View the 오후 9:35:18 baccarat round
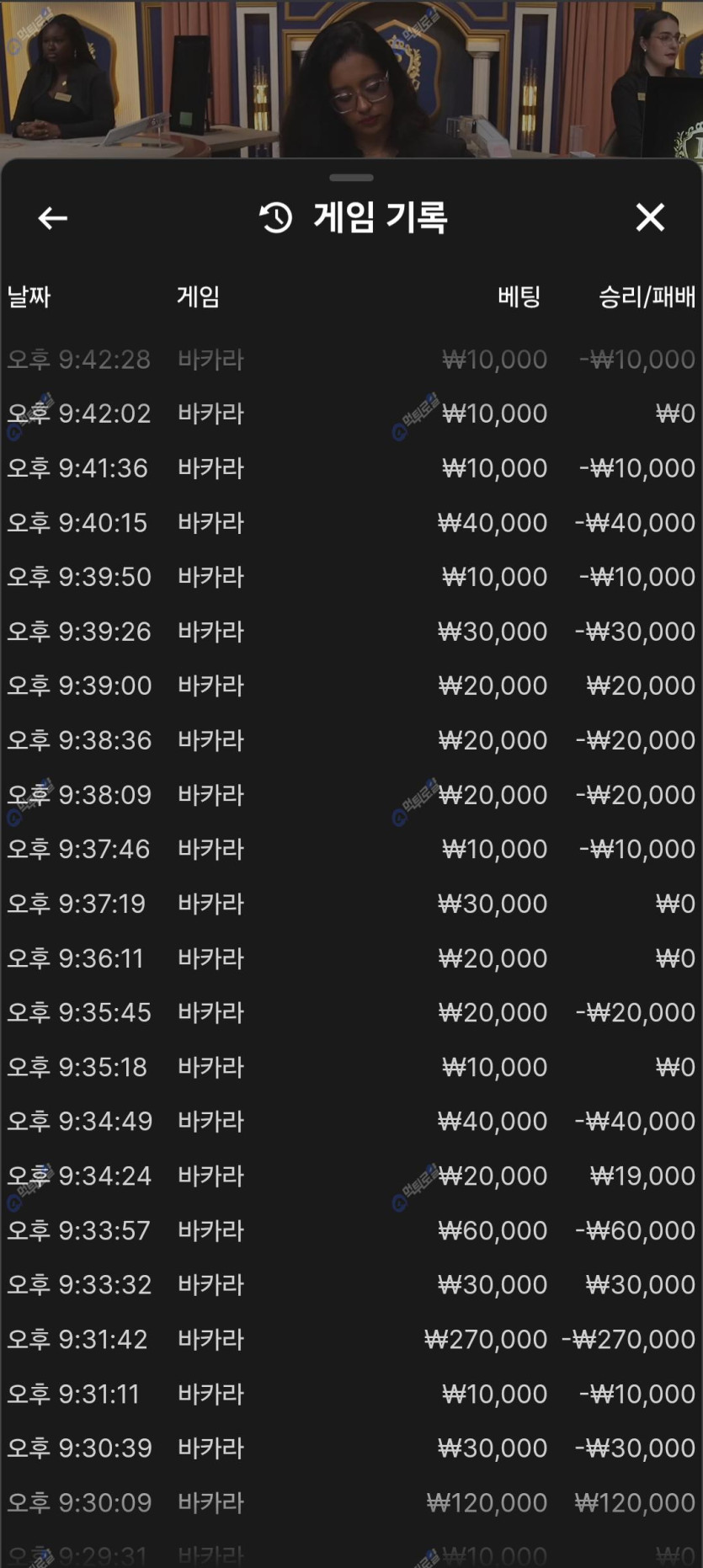The width and height of the screenshot is (703, 1568). click(x=351, y=1067)
